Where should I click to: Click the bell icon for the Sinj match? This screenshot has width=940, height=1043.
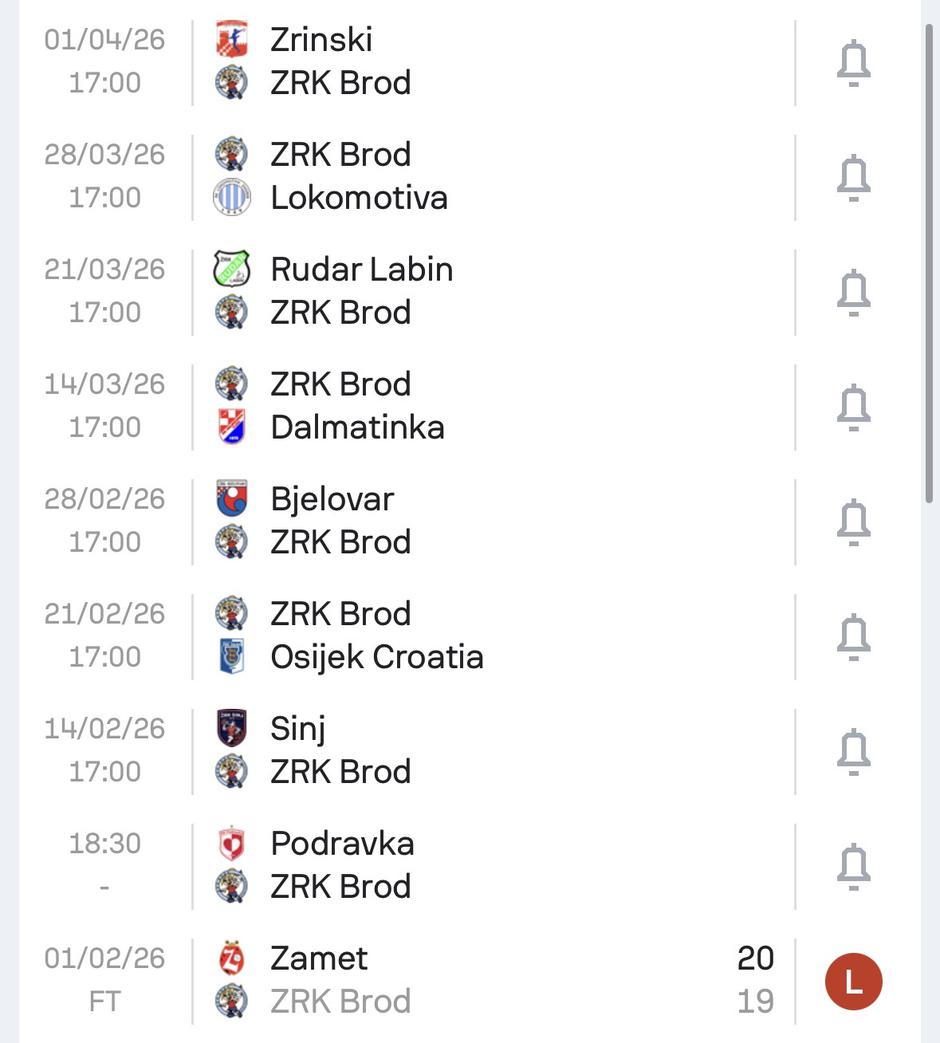point(854,750)
